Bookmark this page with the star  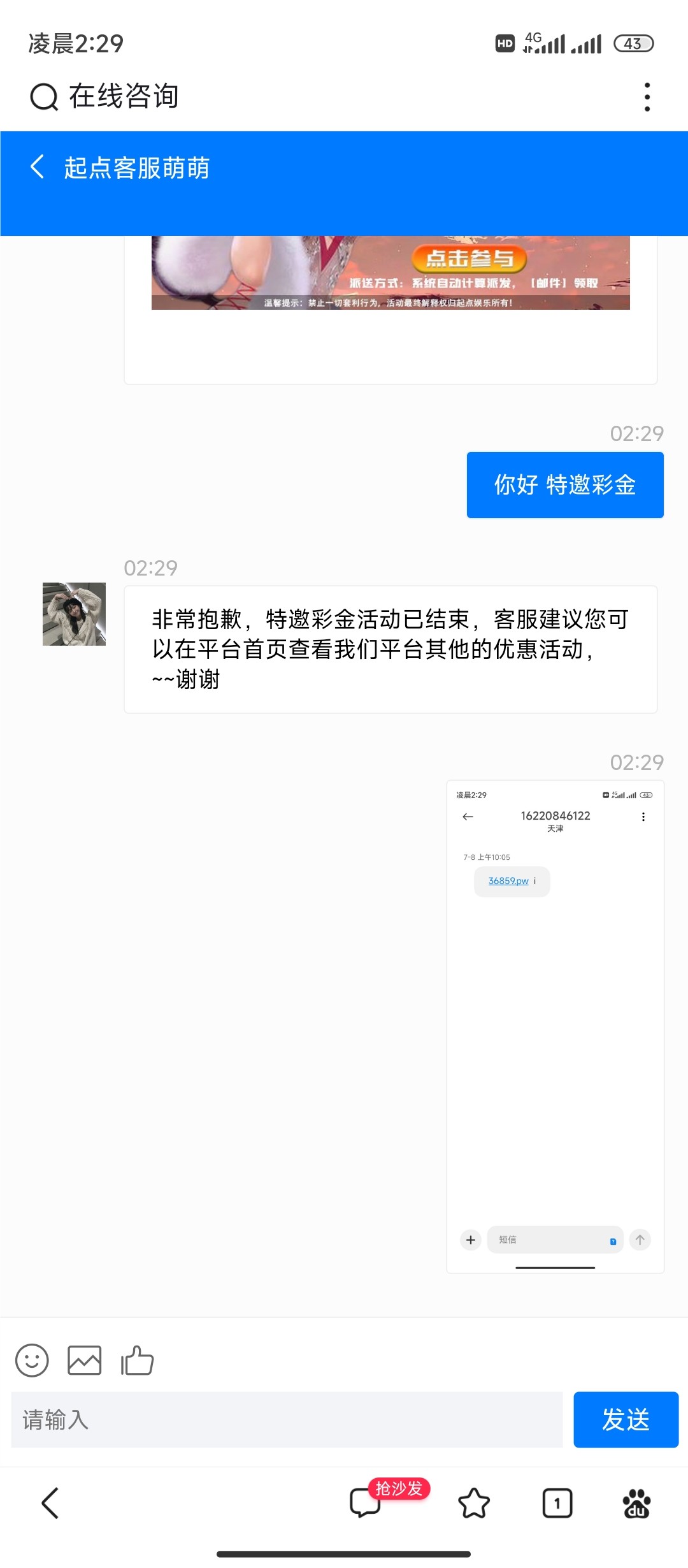[474, 1503]
